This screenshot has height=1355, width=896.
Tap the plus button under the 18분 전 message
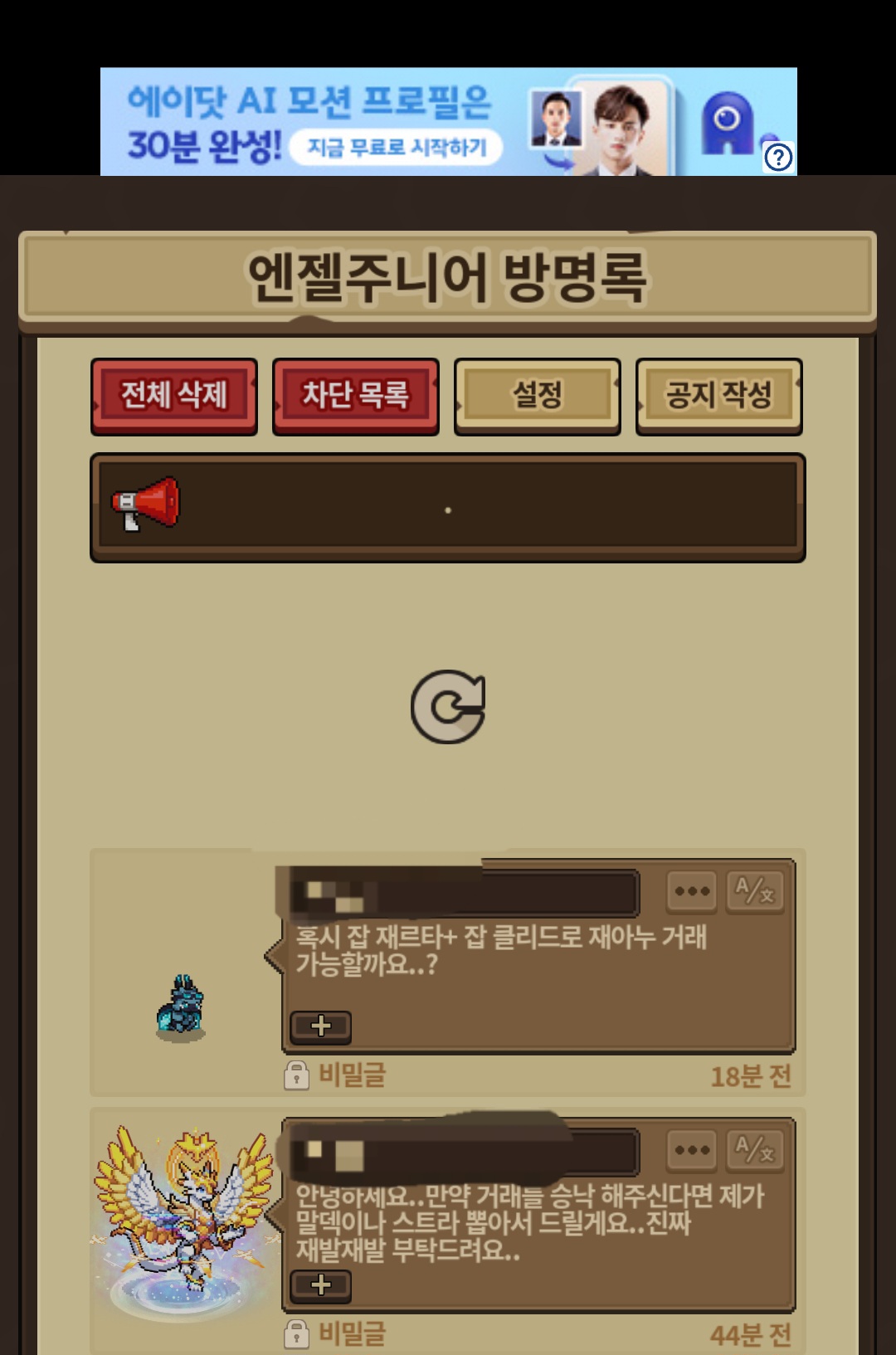pyautogui.click(x=321, y=1026)
